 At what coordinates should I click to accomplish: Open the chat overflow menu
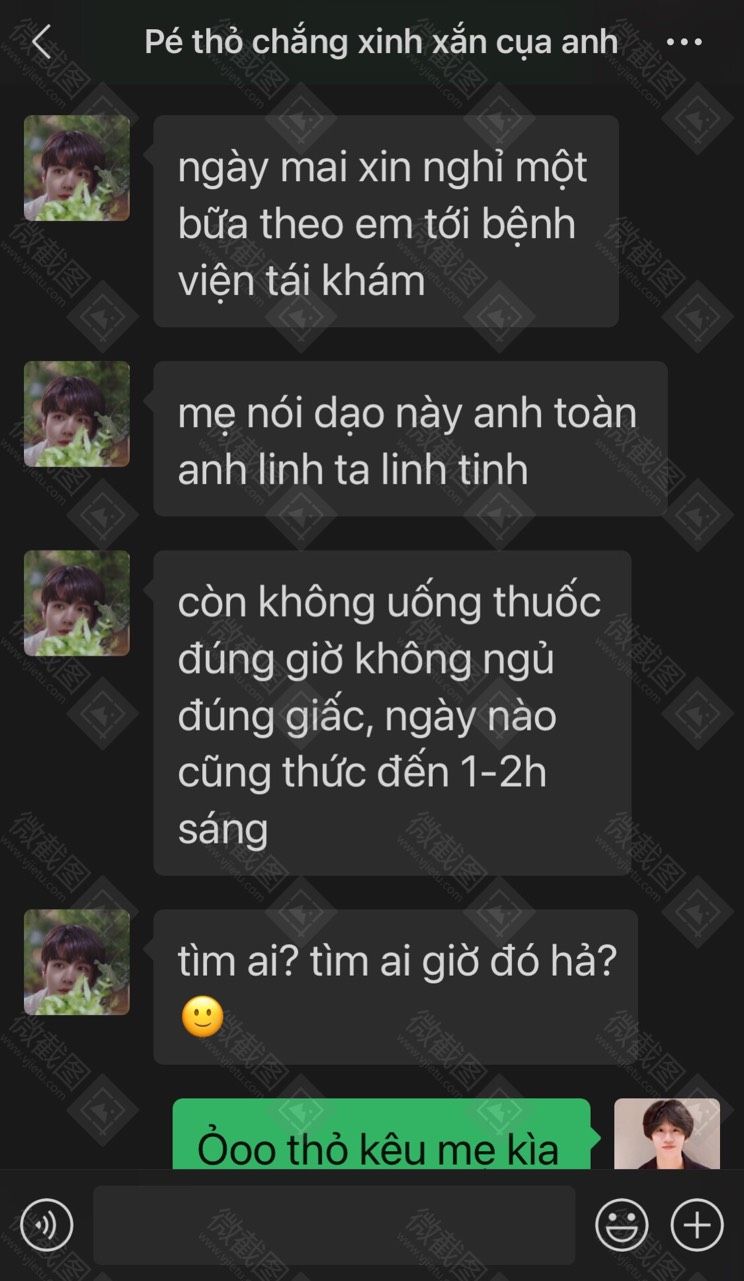coord(684,42)
